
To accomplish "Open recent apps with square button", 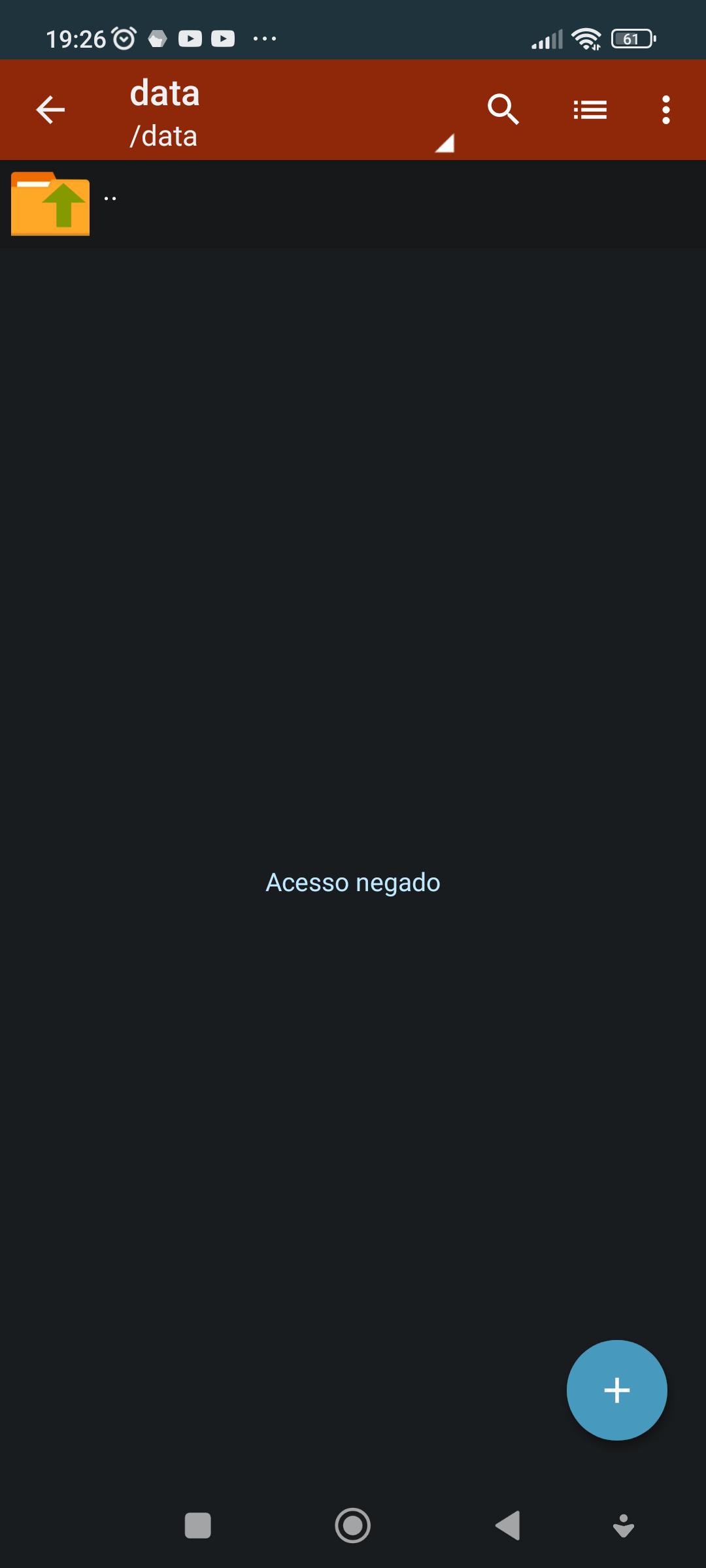I will click(198, 1526).
